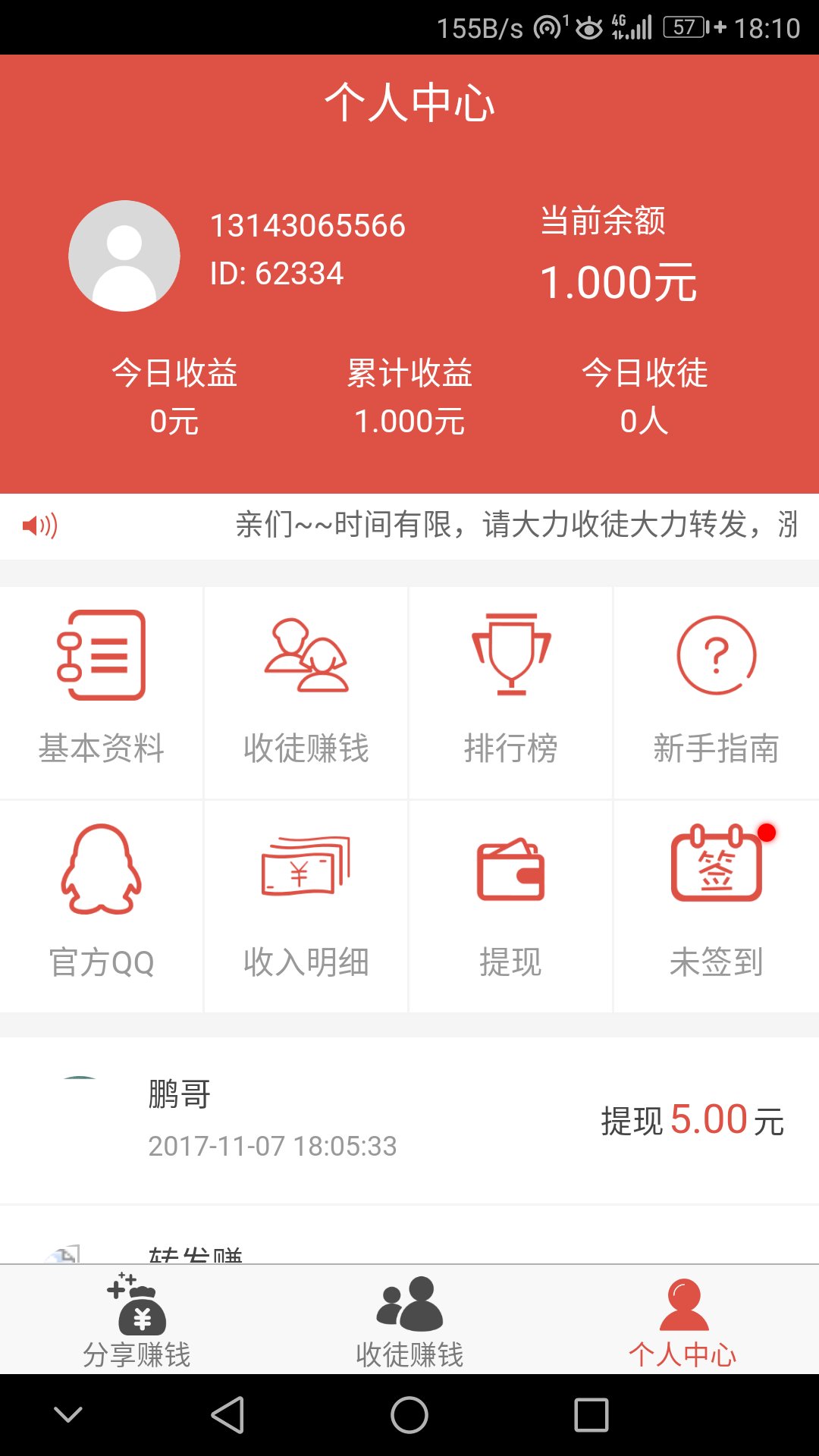Screen dimensions: 819x1456
Task: Click the 官方QQ penguin icon
Action: click(x=102, y=872)
